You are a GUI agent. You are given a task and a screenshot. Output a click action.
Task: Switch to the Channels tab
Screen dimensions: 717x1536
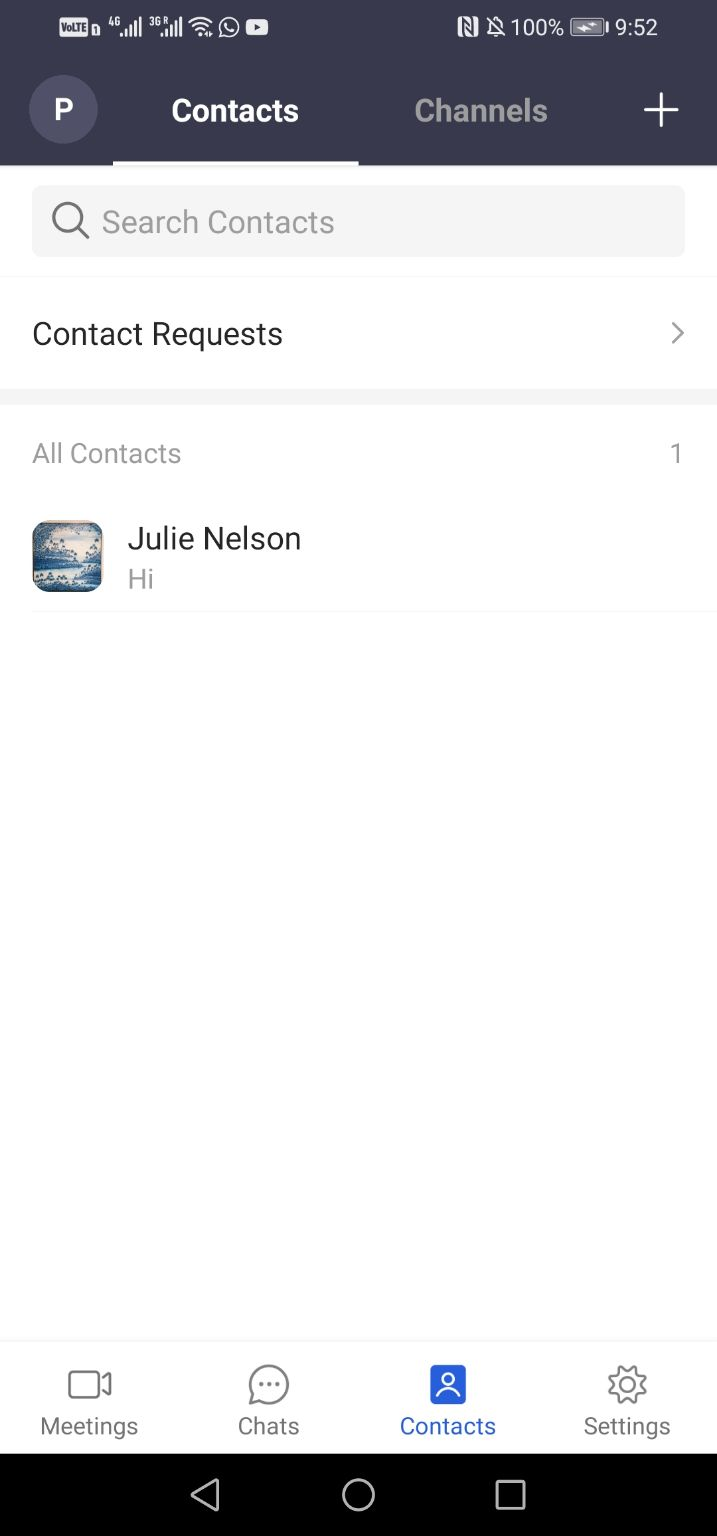pos(481,110)
